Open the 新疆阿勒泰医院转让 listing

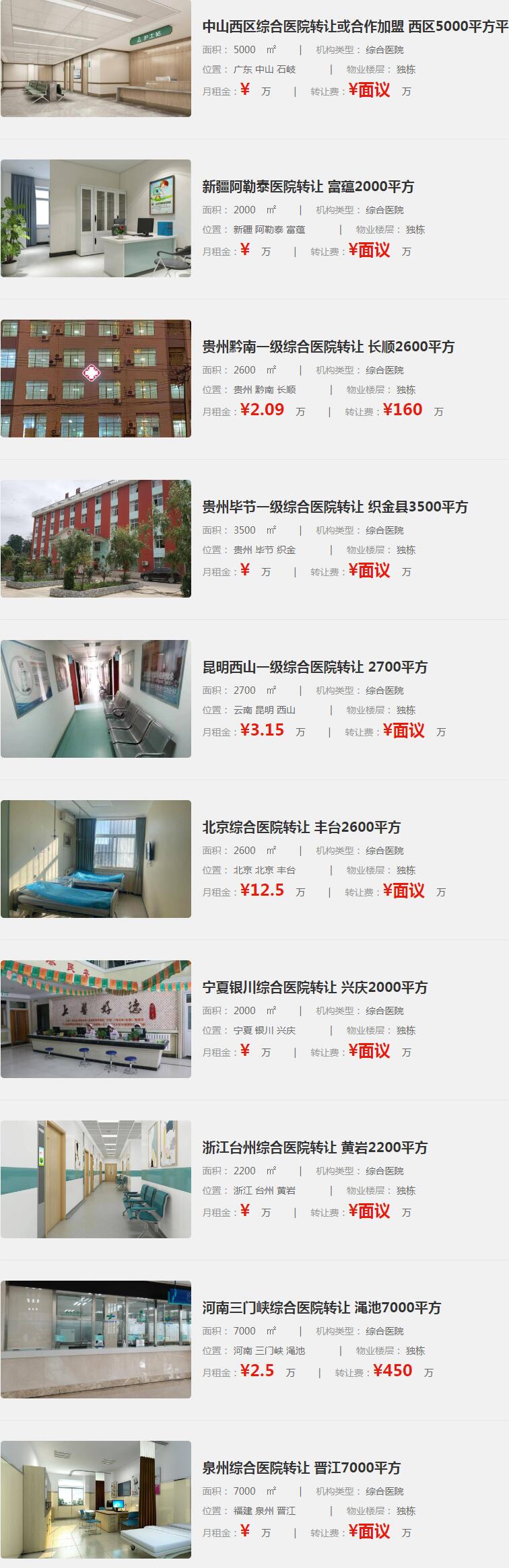tap(308, 187)
